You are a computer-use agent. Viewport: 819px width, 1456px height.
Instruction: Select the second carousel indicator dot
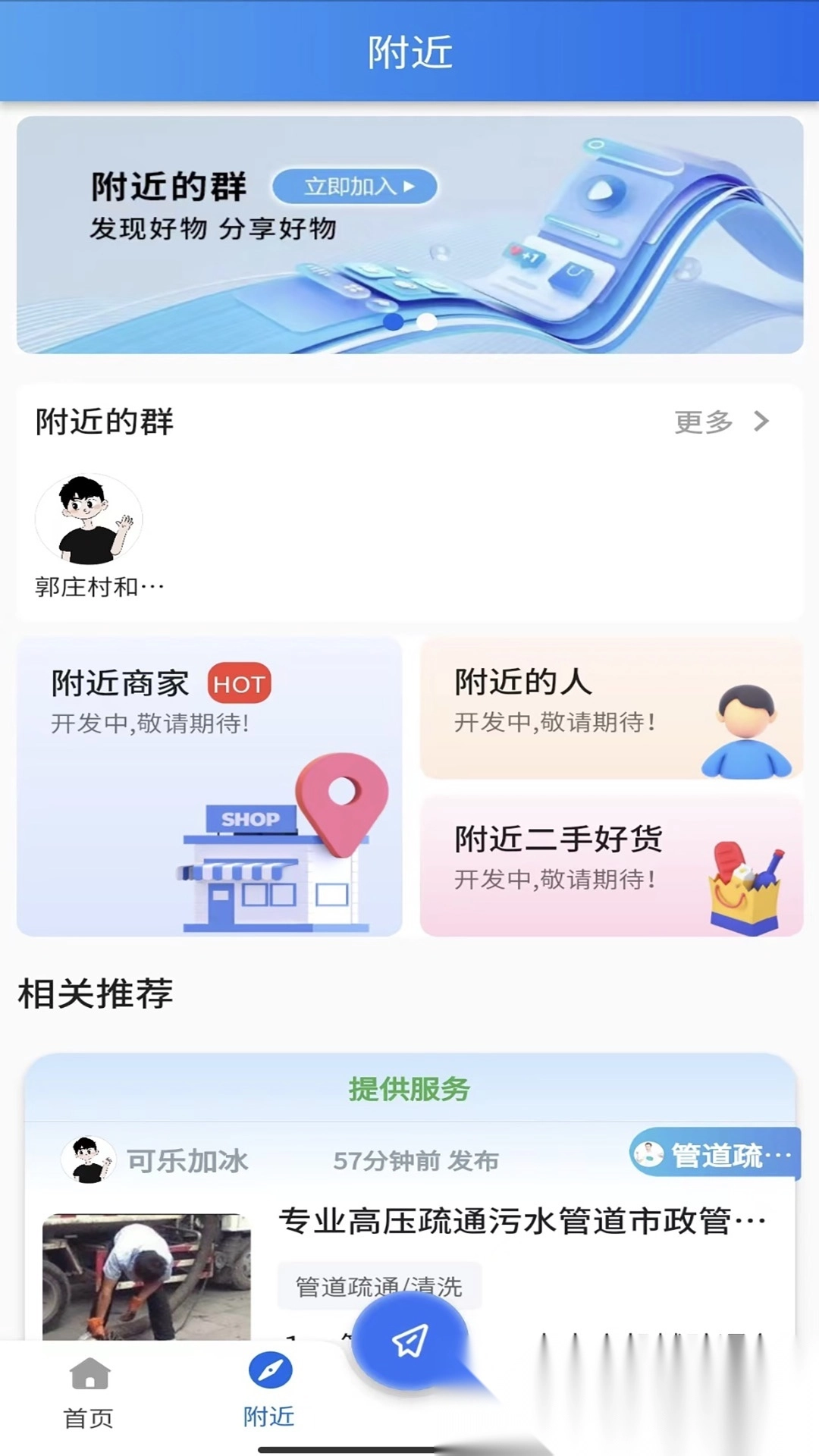(x=425, y=322)
